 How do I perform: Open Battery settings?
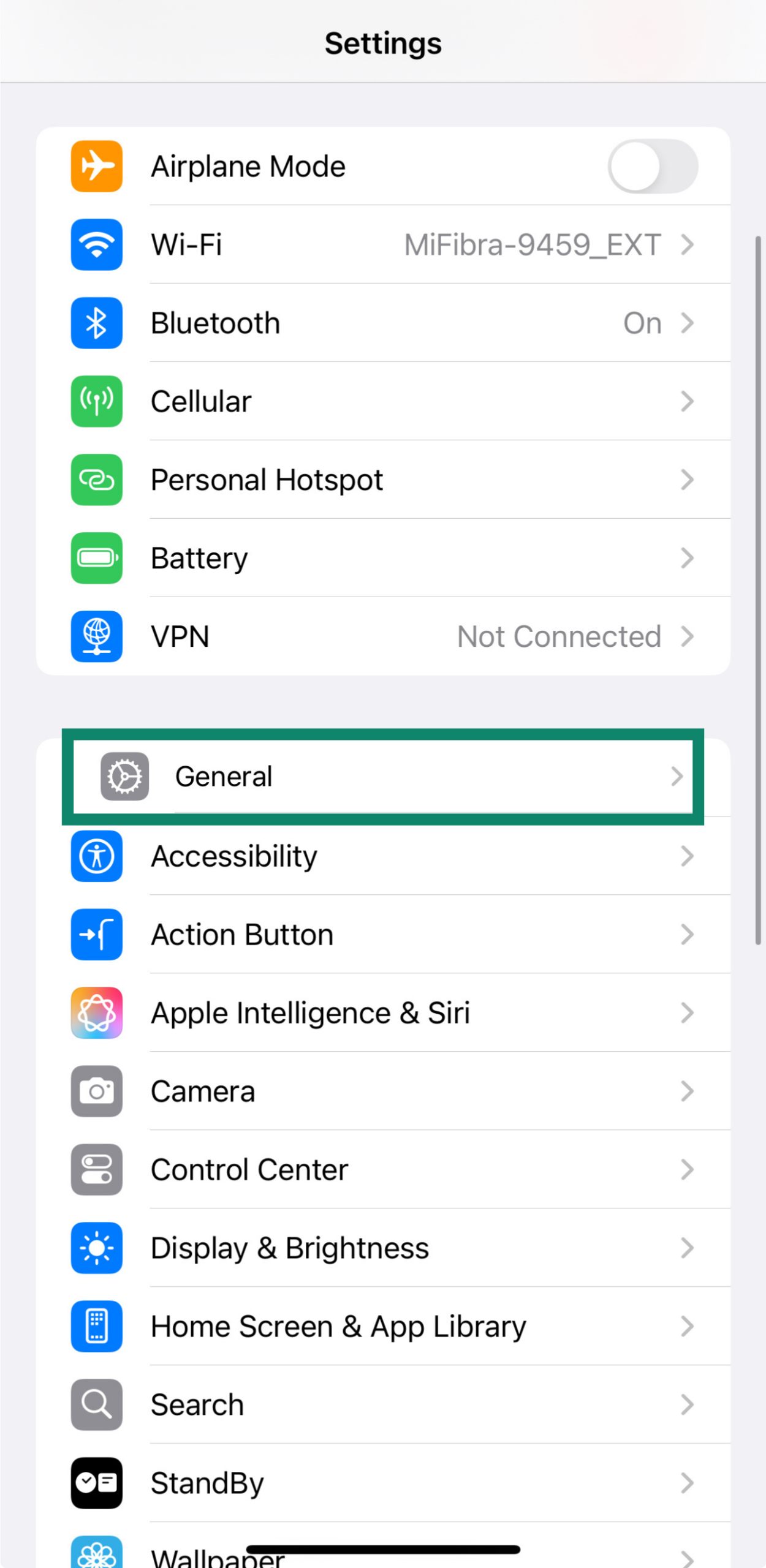[x=383, y=559]
